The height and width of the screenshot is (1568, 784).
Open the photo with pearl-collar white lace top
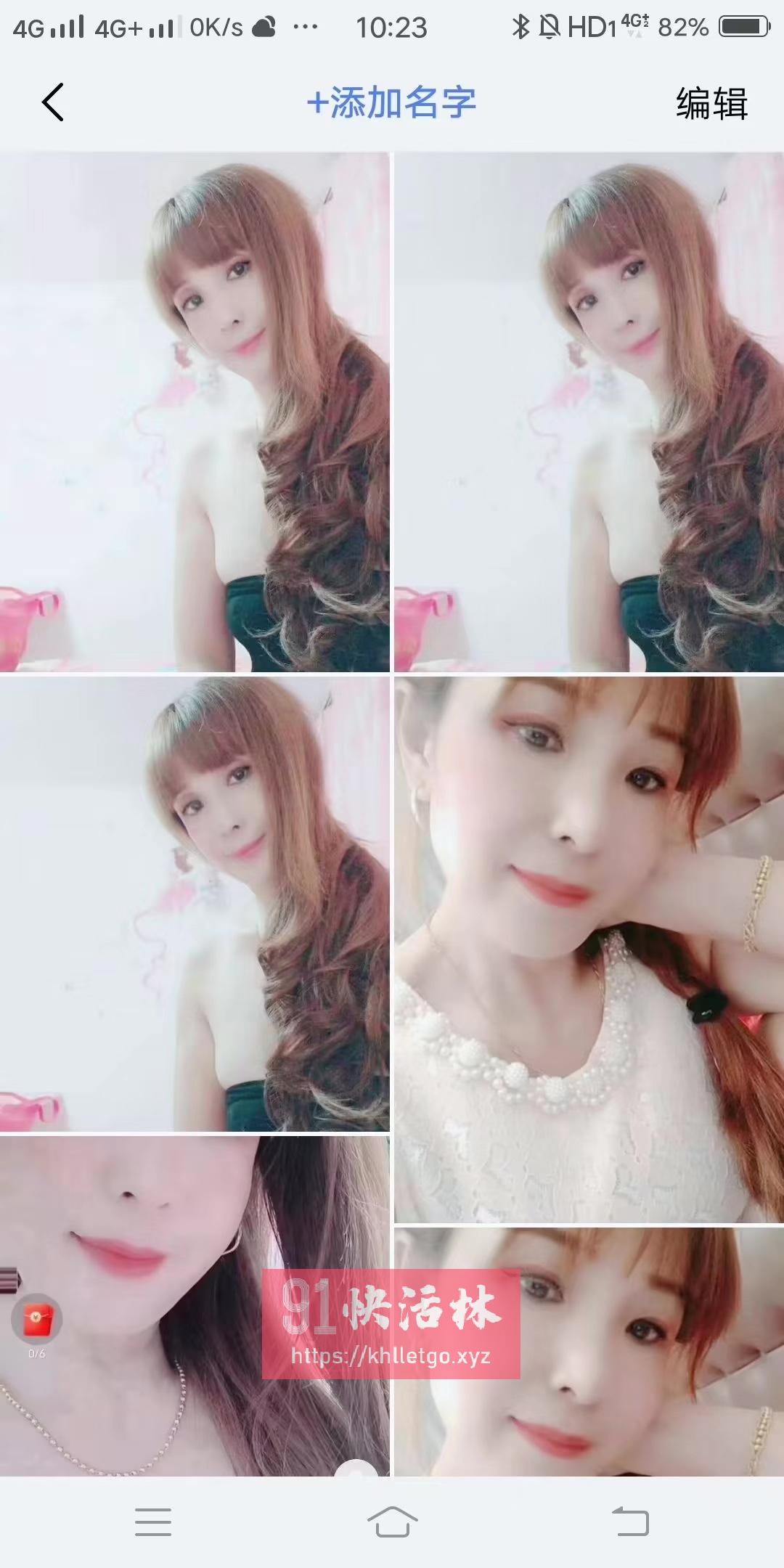(589, 950)
